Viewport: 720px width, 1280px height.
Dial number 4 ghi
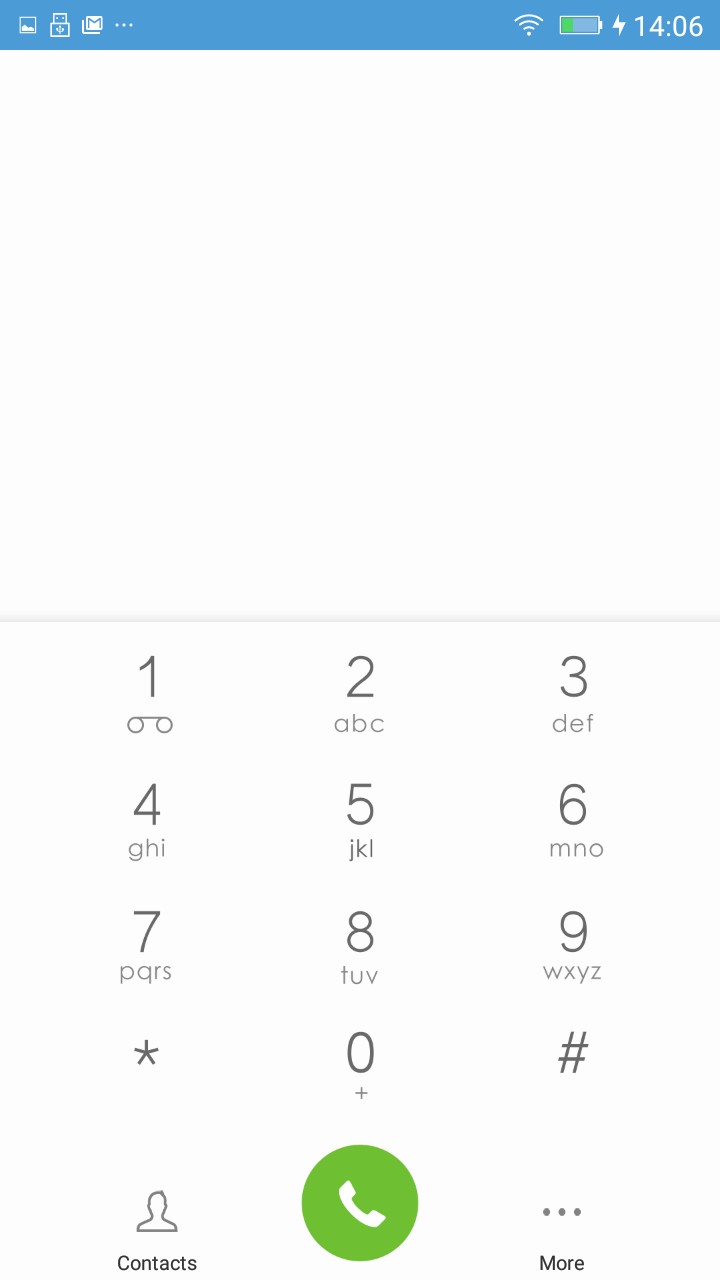pyautogui.click(x=148, y=819)
